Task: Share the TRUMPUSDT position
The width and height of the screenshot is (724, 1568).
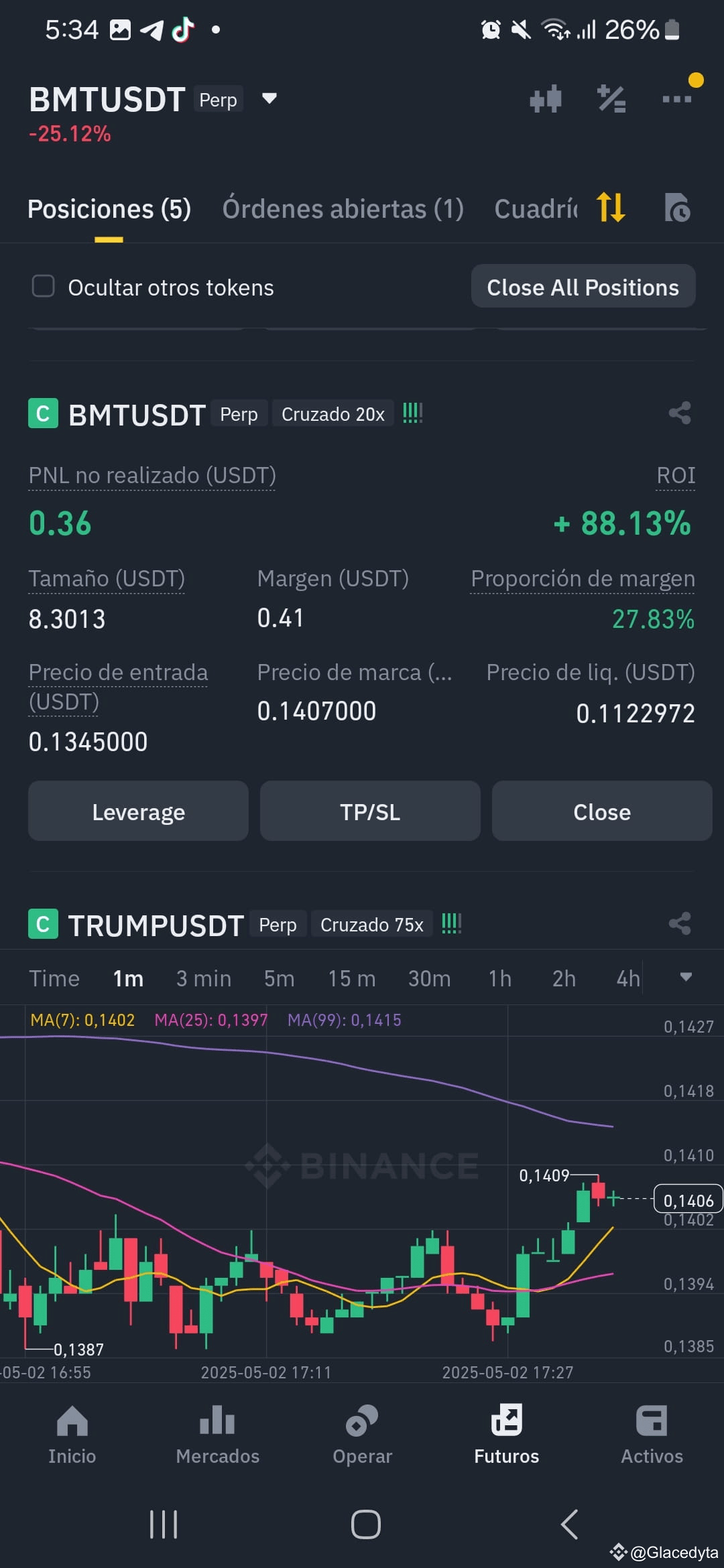Action: (x=680, y=924)
